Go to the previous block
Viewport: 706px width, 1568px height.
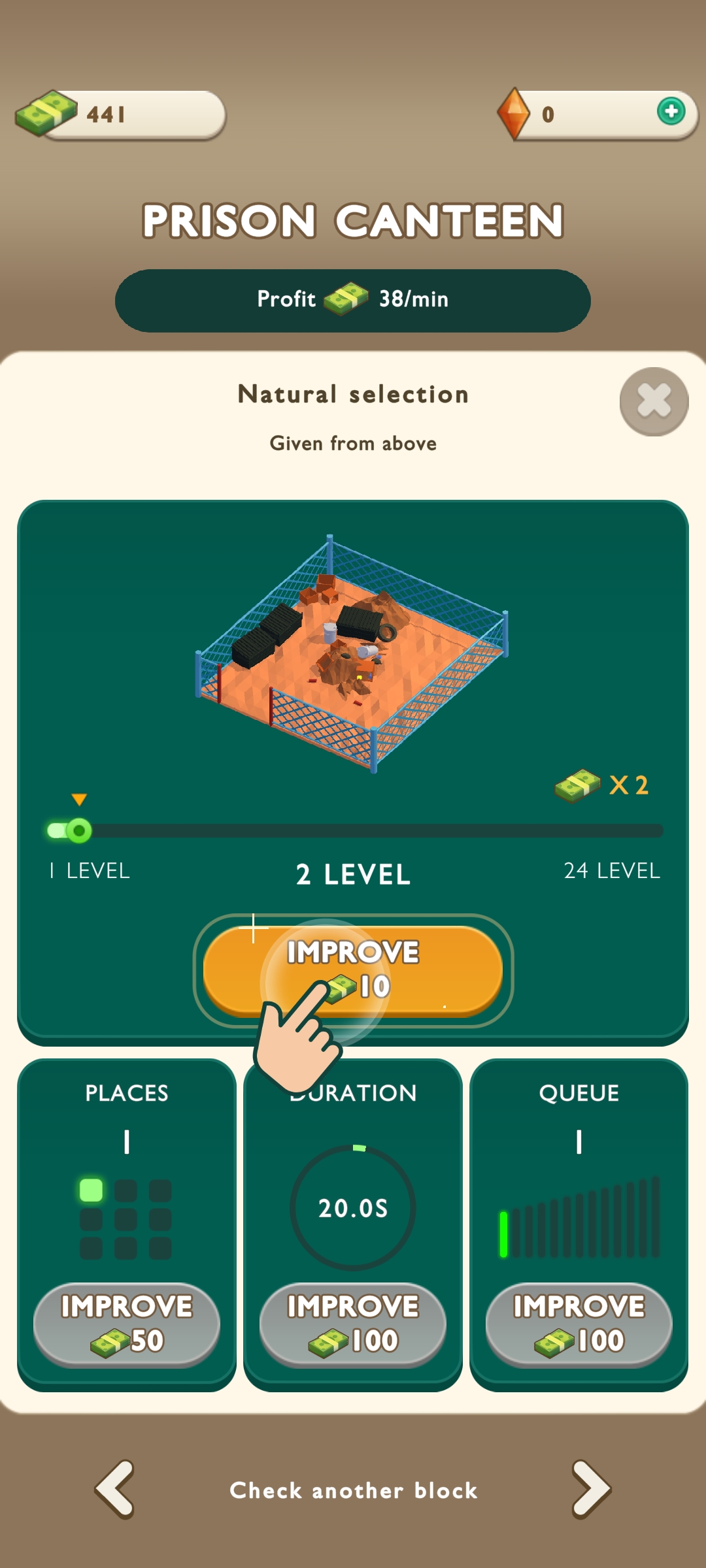(x=116, y=1489)
